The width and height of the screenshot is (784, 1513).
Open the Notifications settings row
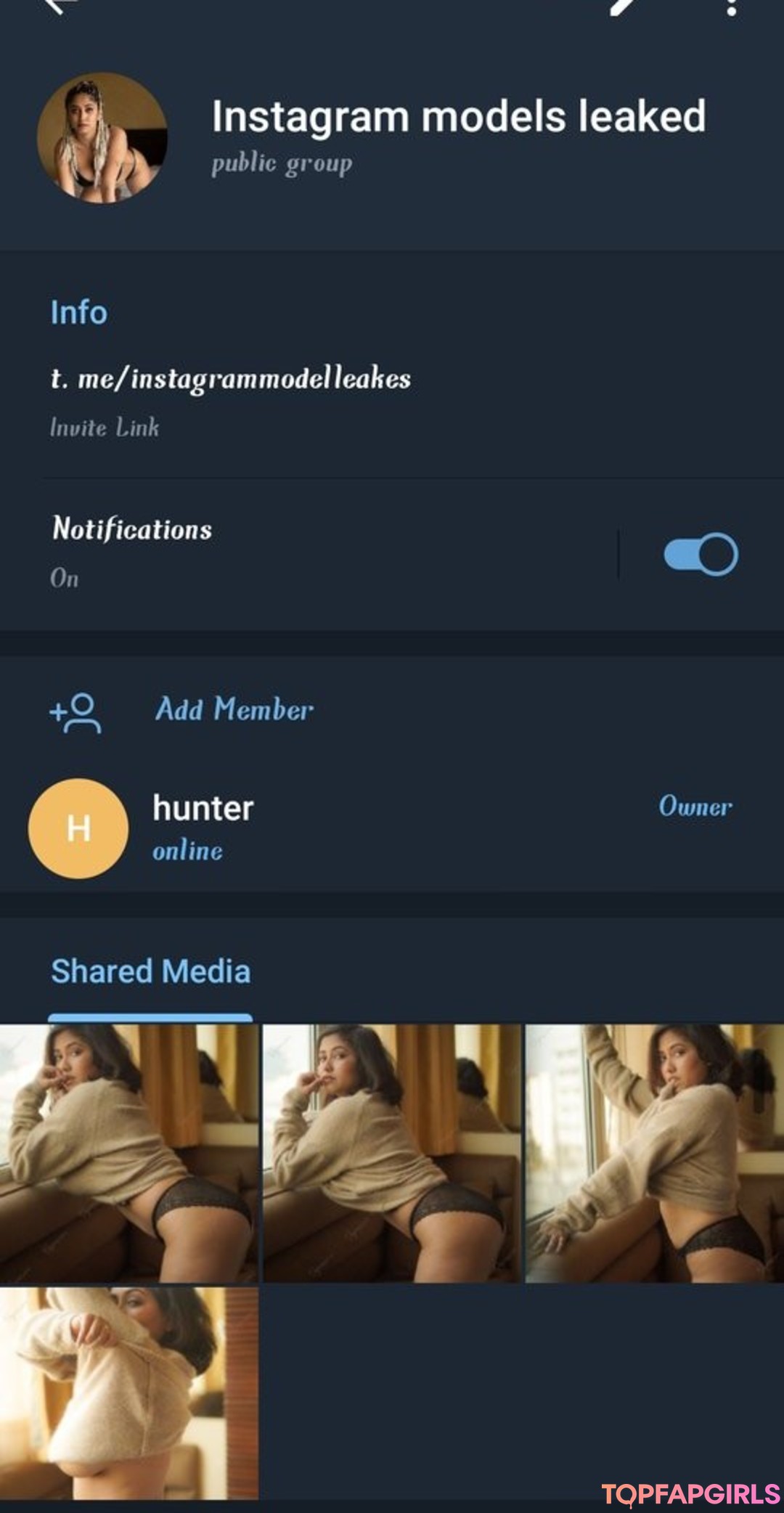click(x=290, y=552)
